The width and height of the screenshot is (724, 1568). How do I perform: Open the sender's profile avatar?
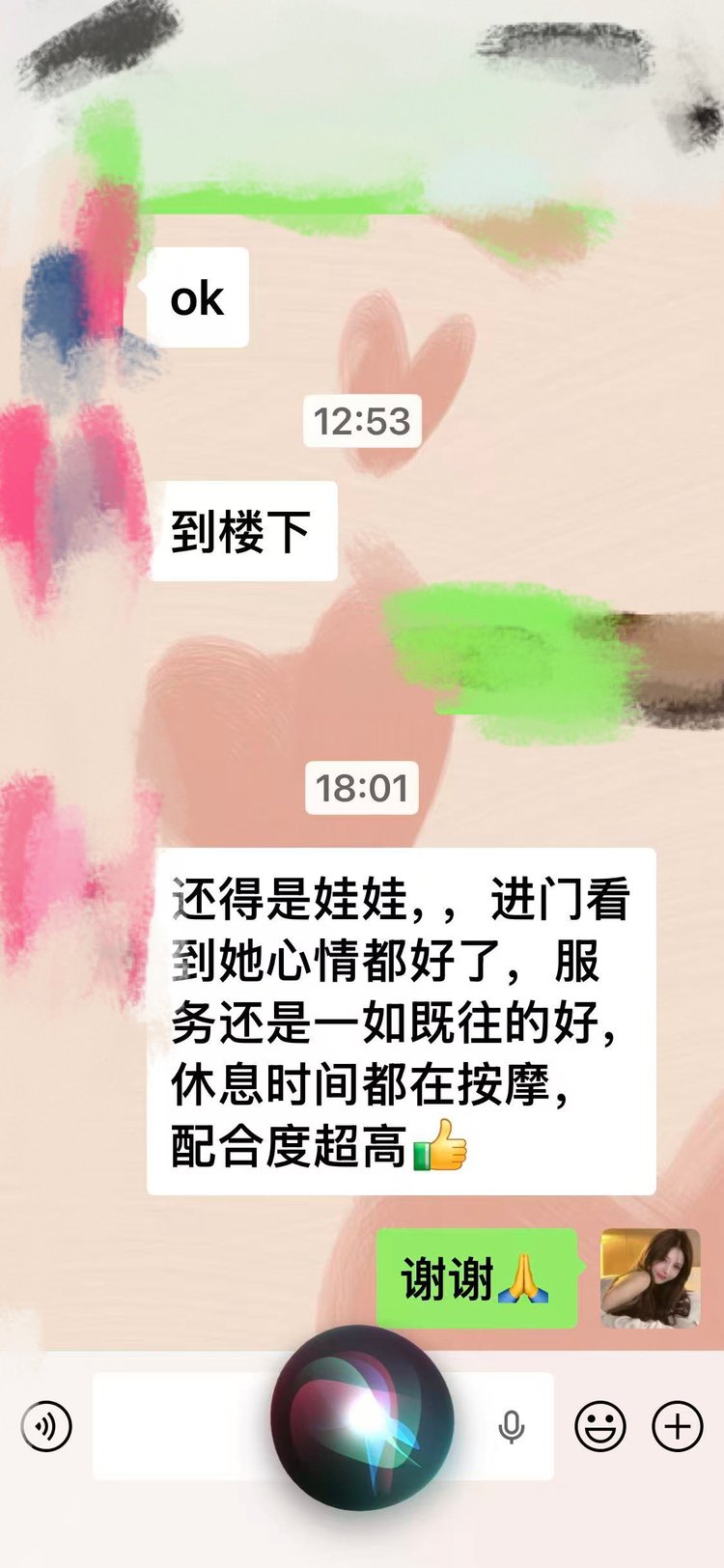(650, 1277)
